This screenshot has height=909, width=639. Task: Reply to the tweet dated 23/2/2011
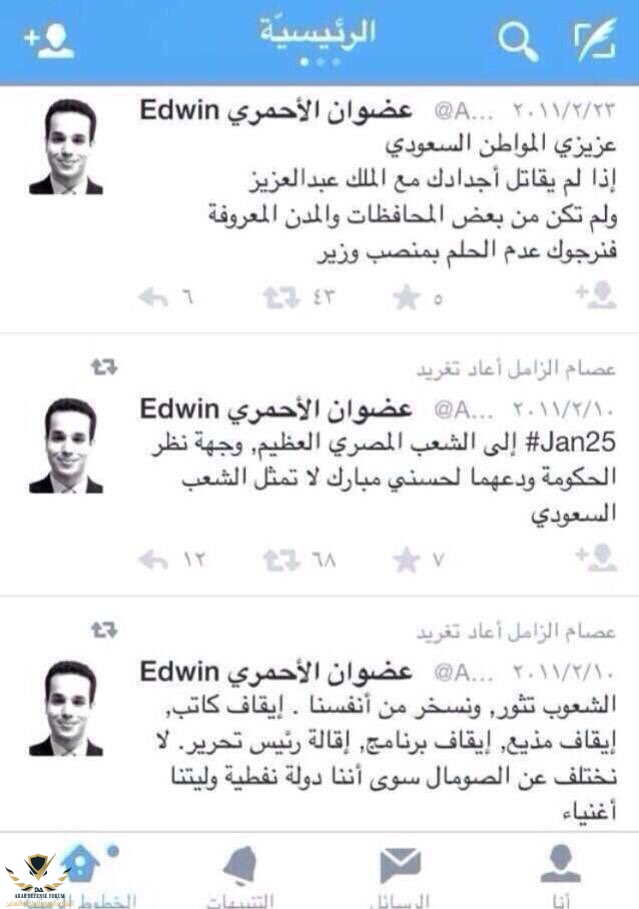point(153,298)
